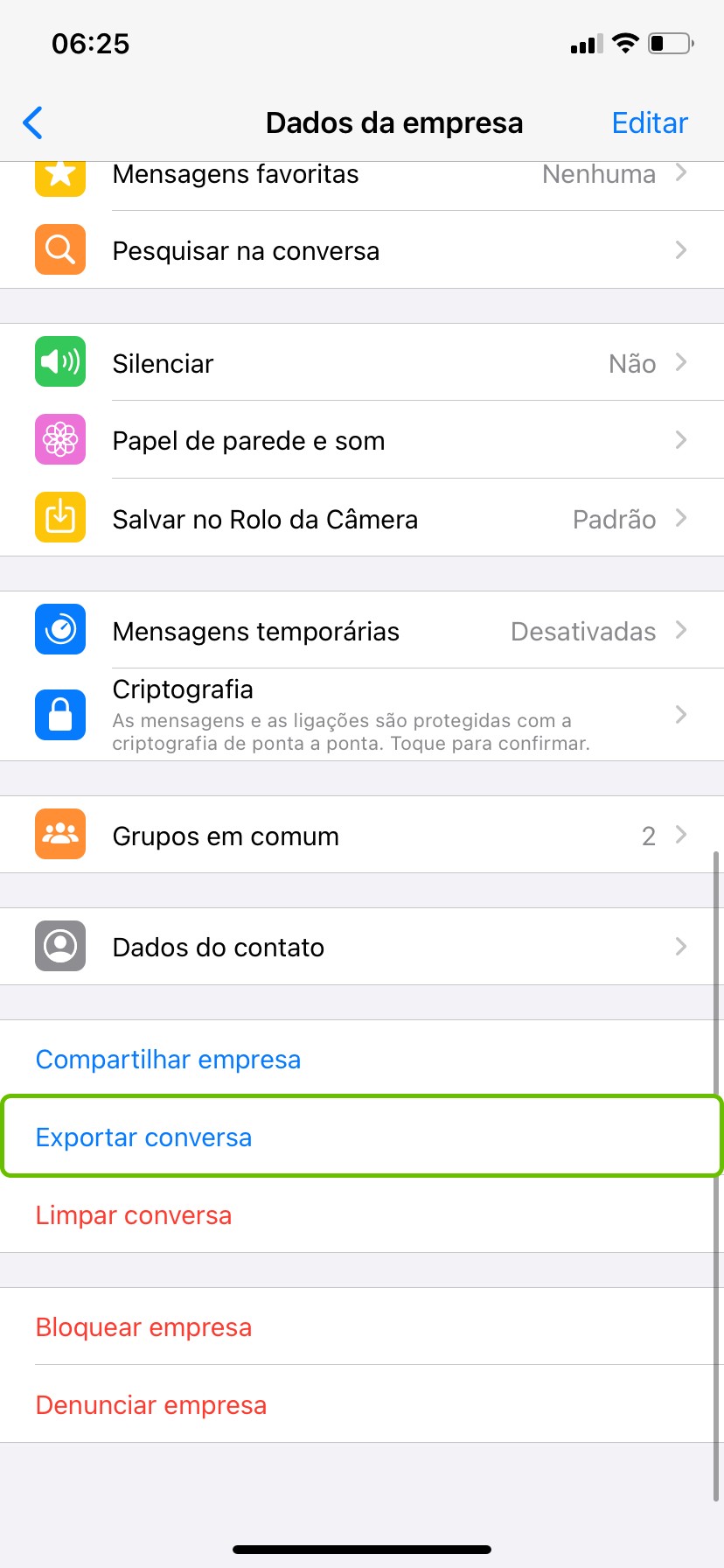Select Compartilhar empresa
This screenshot has width=724, height=1568.
point(168,1060)
